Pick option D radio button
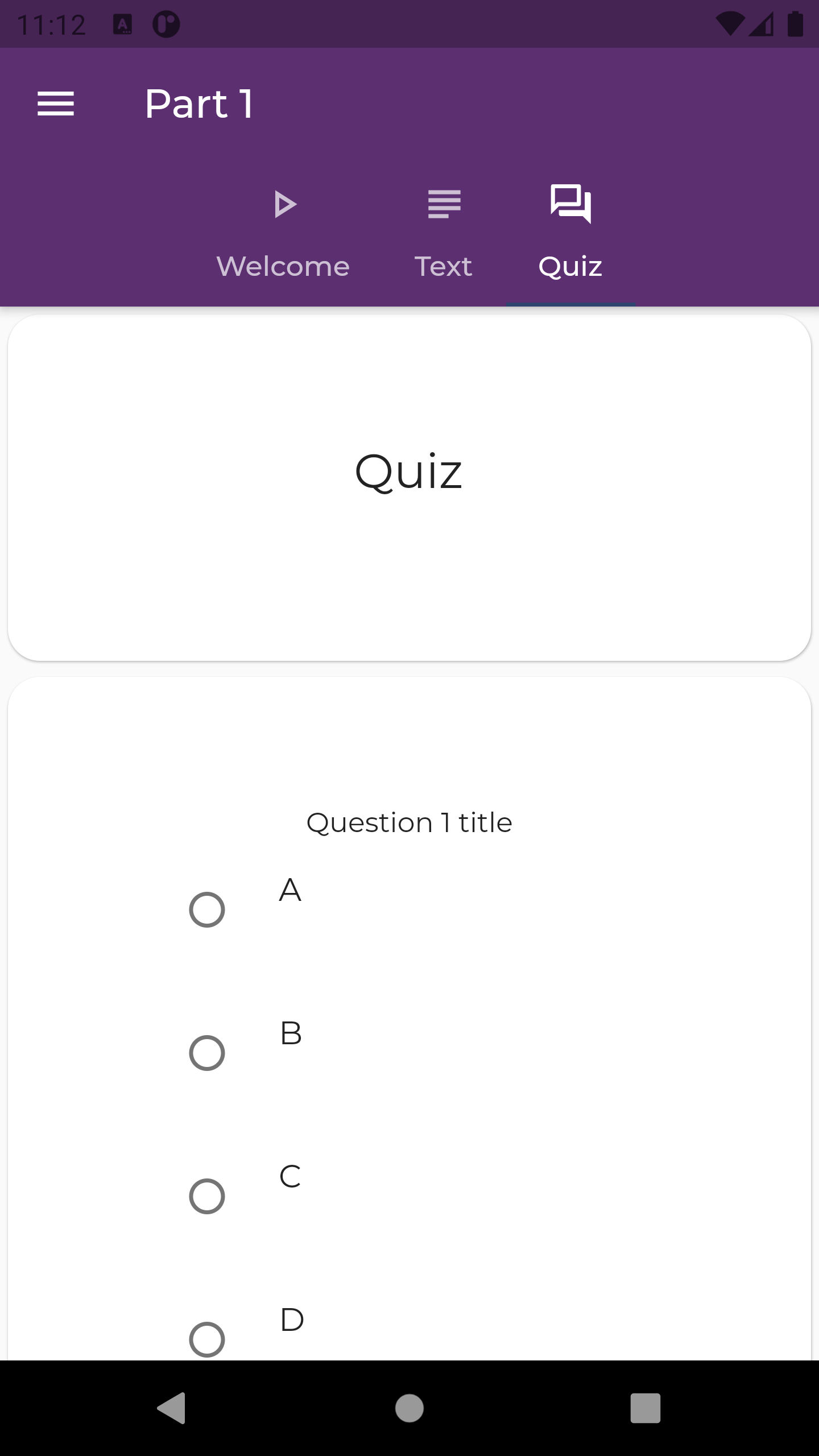 207,1338
